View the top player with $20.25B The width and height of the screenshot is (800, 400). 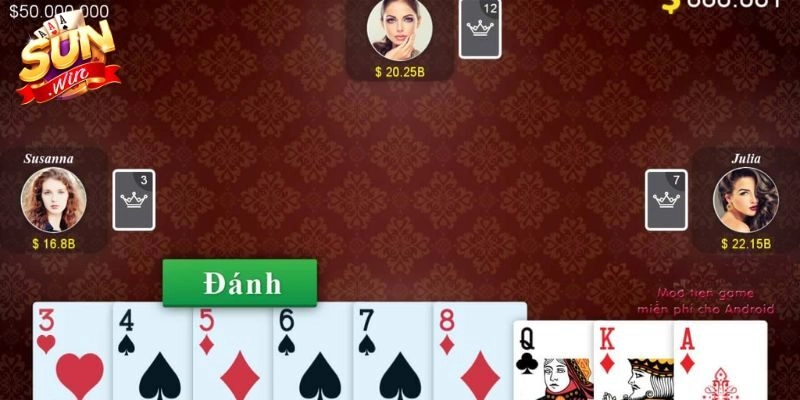pos(399,30)
